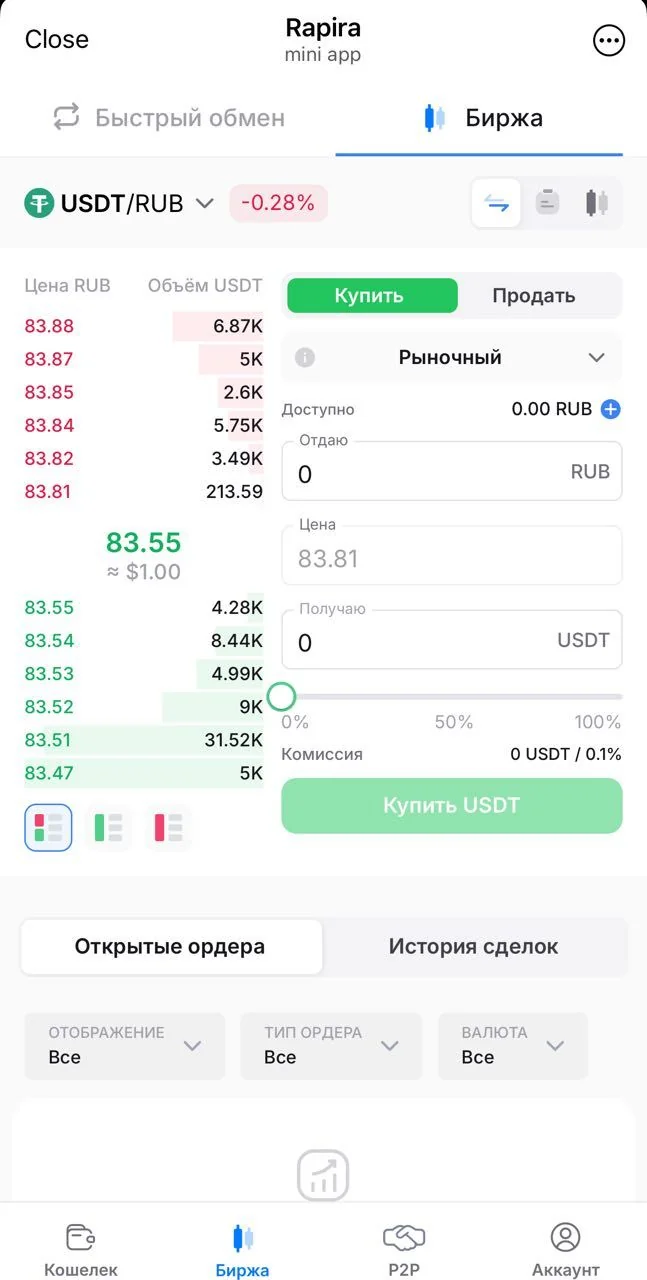Open the candlestick chart view
This screenshot has height=1280, width=647.
click(x=597, y=203)
